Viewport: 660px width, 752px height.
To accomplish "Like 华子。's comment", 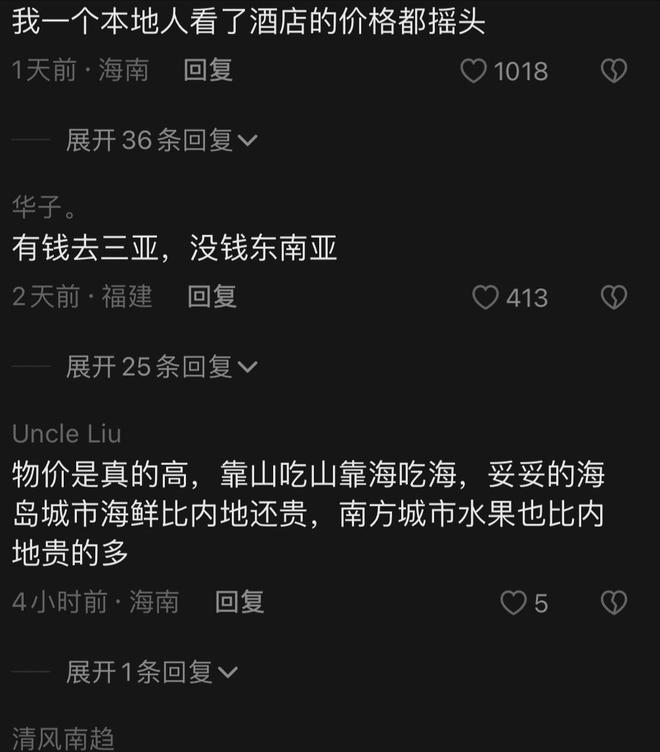I will click(x=485, y=297).
